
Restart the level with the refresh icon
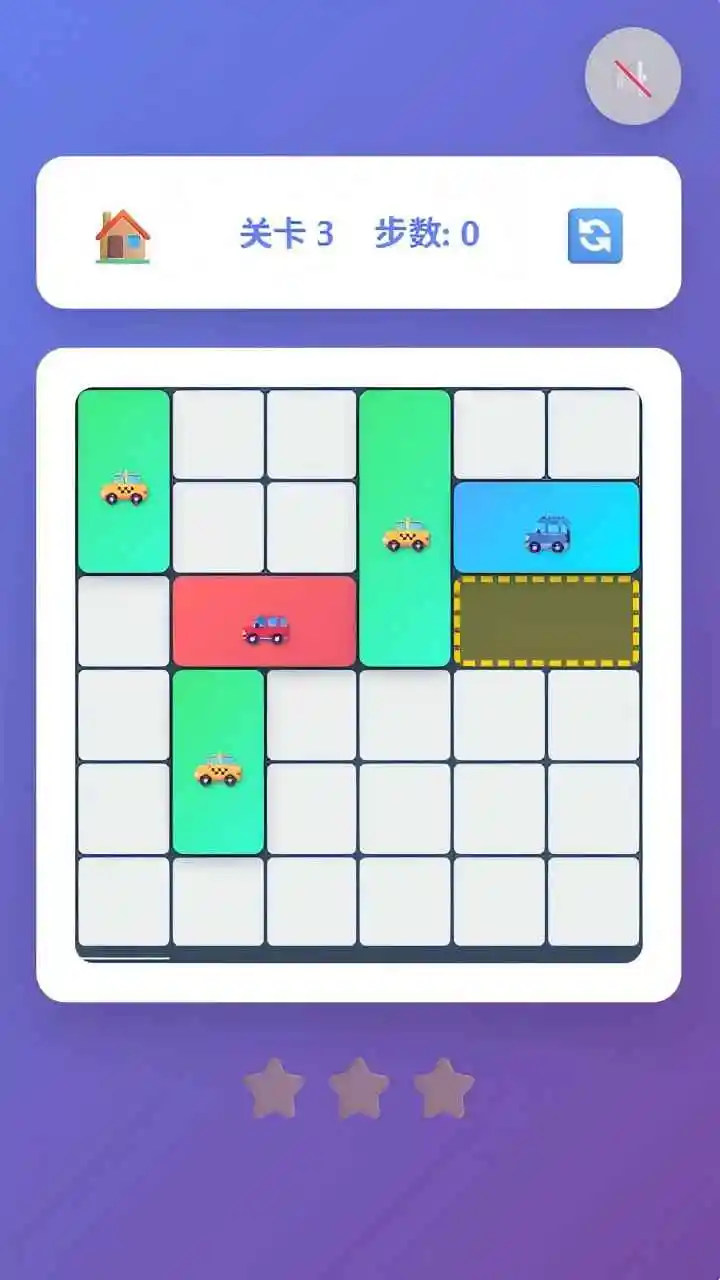[x=595, y=236]
